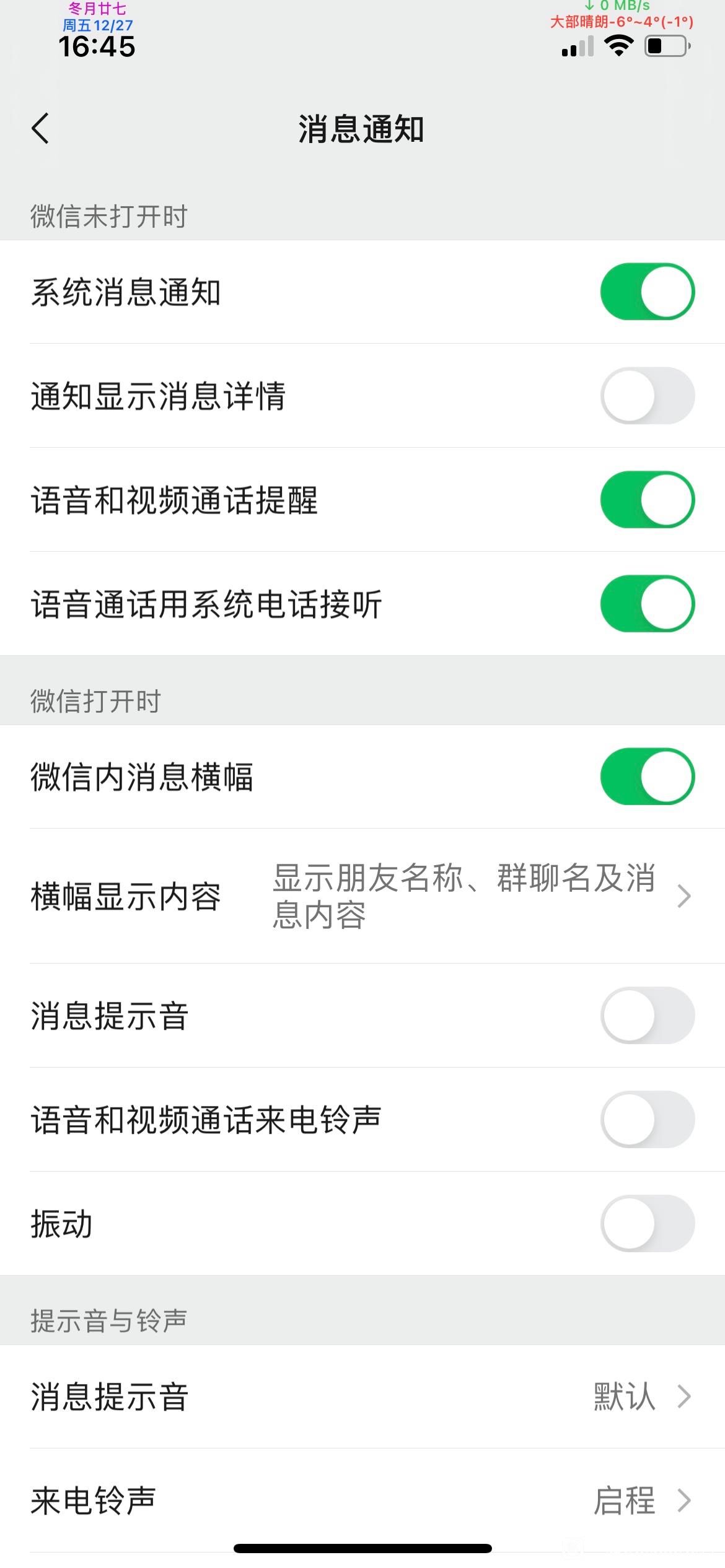Turn off 系统消息通知 switch
Image resolution: width=725 pixels, height=1568 pixels.
click(x=648, y=292)
